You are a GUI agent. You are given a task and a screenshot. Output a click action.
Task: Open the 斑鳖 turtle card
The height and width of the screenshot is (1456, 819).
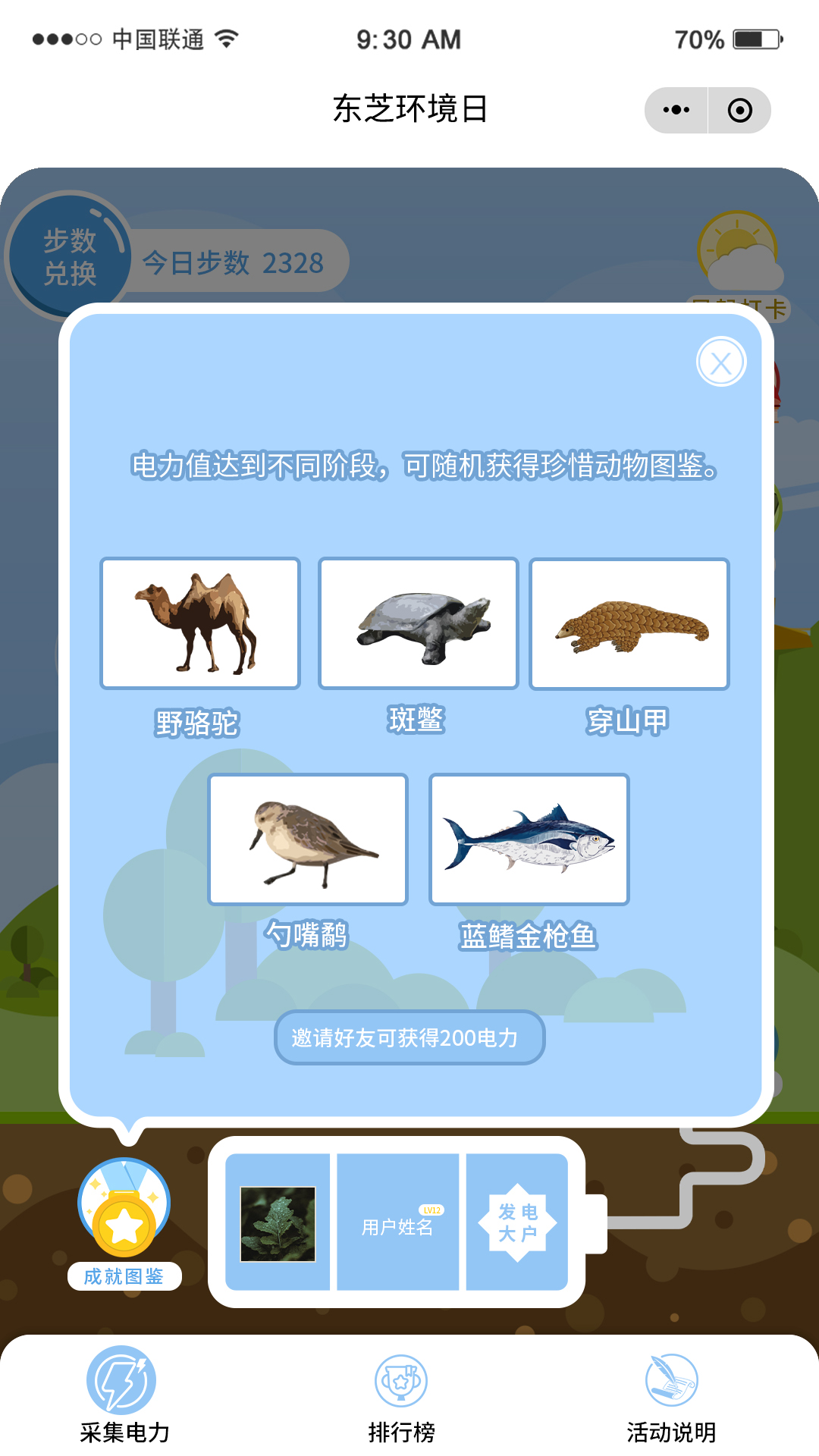point(418,623)
